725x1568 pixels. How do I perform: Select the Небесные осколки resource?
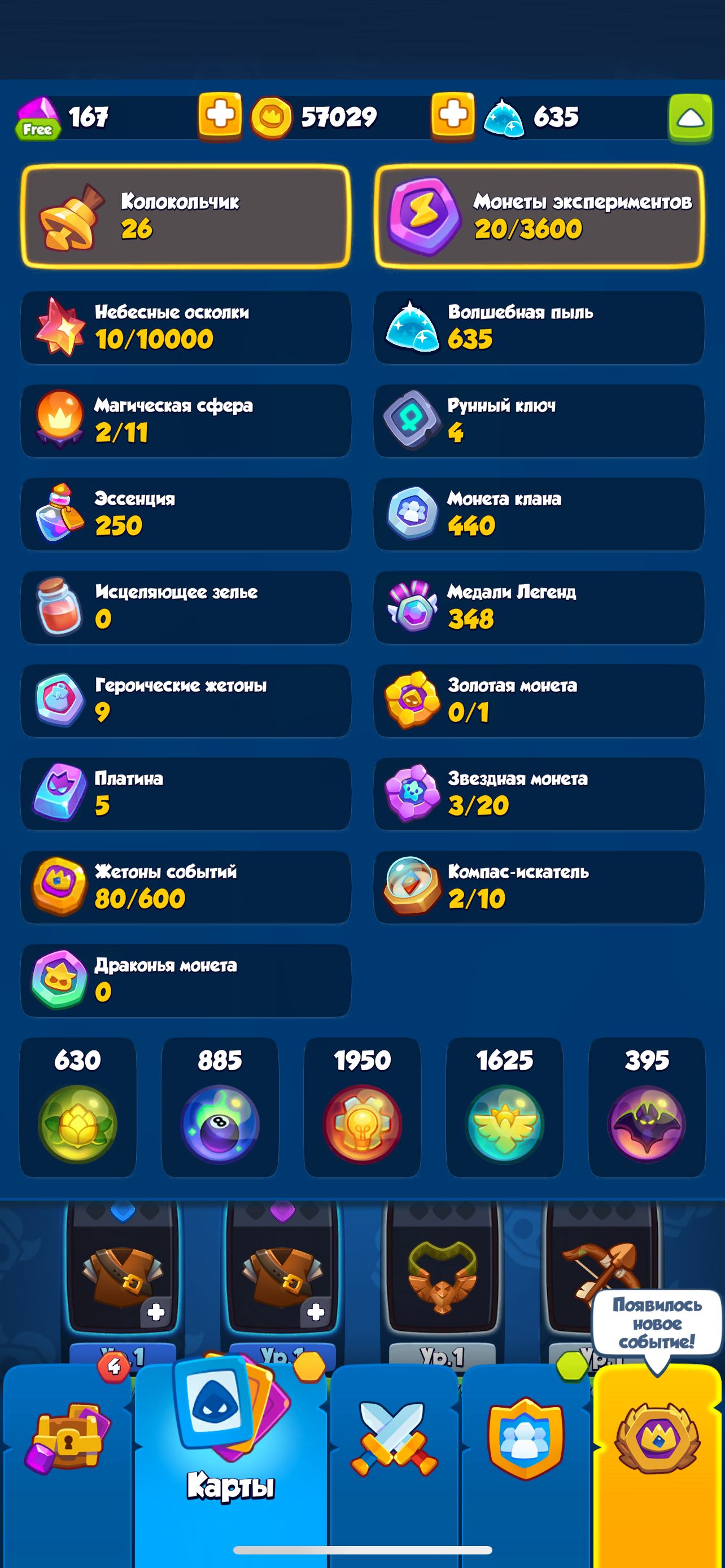pyautogui.click(x=186, y=327)
